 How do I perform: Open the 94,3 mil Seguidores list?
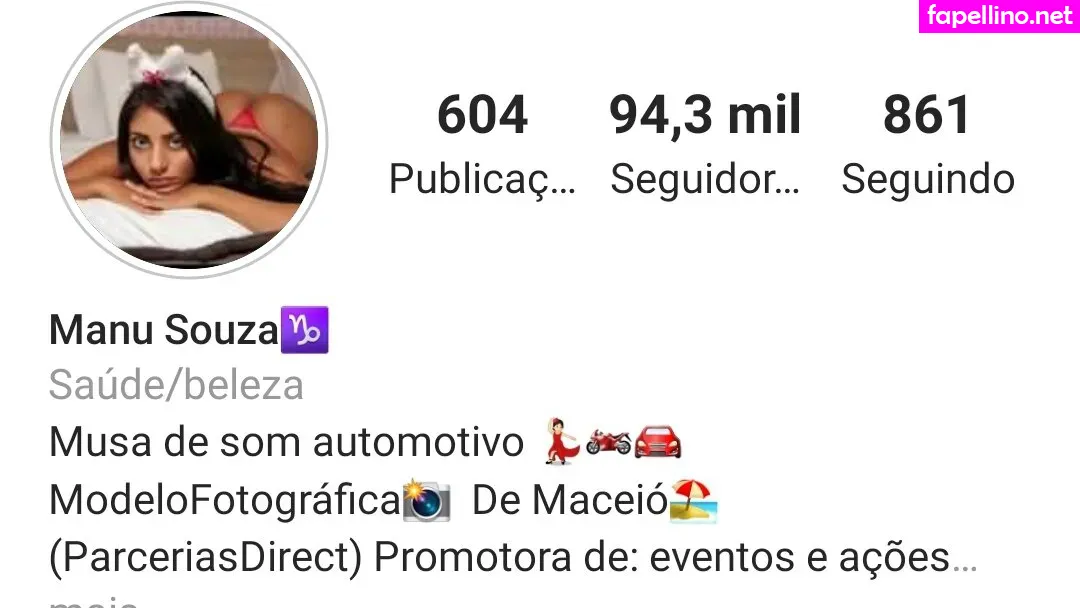pos(705,143)
